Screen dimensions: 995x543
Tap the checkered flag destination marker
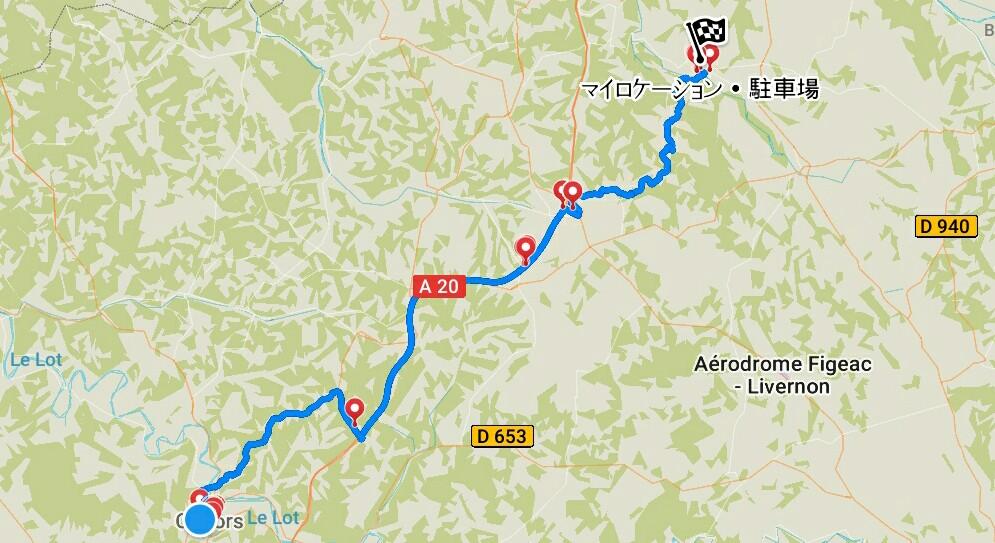706,39
